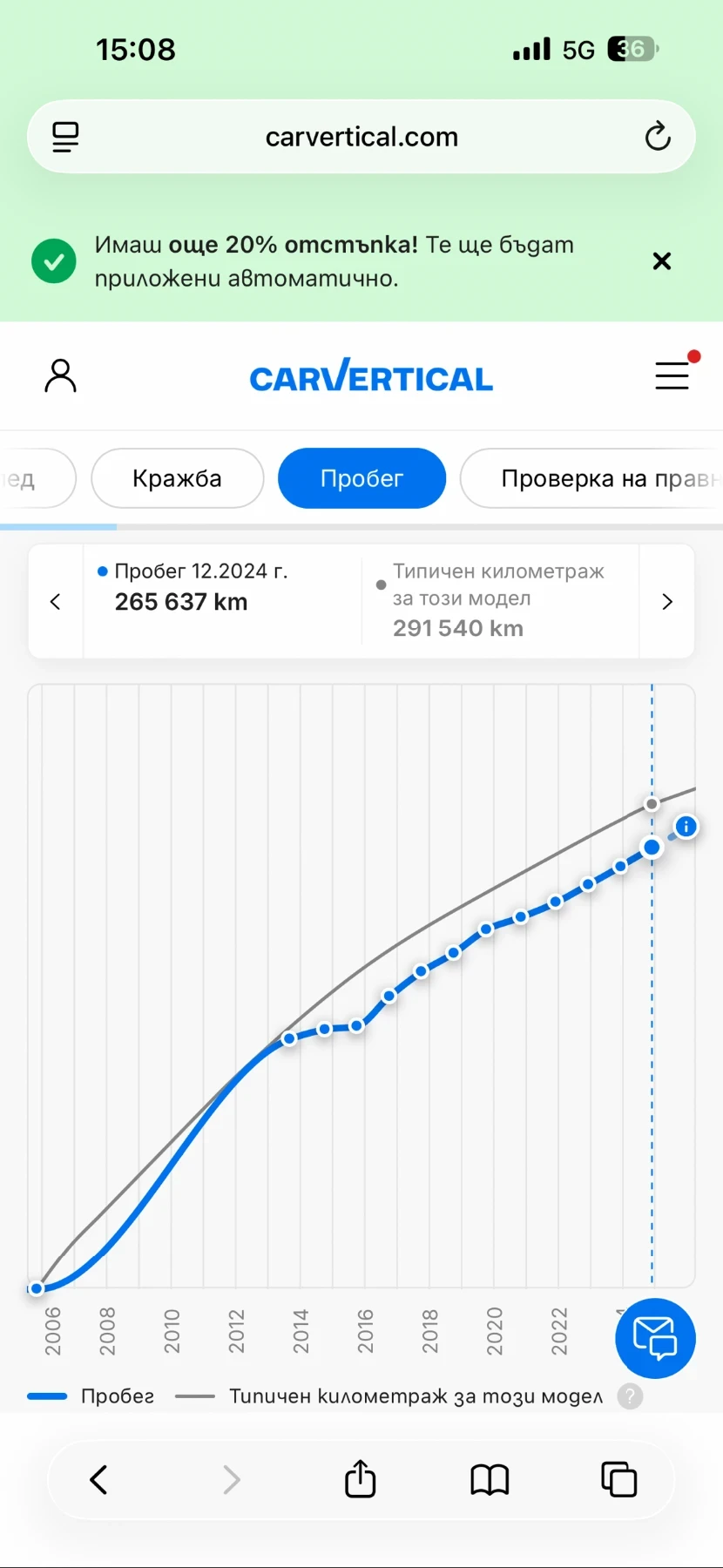This screenshot has width=723, height=1568.
Task: Open the typical mileage help question mark
Action: click(x=630, y=1396)
